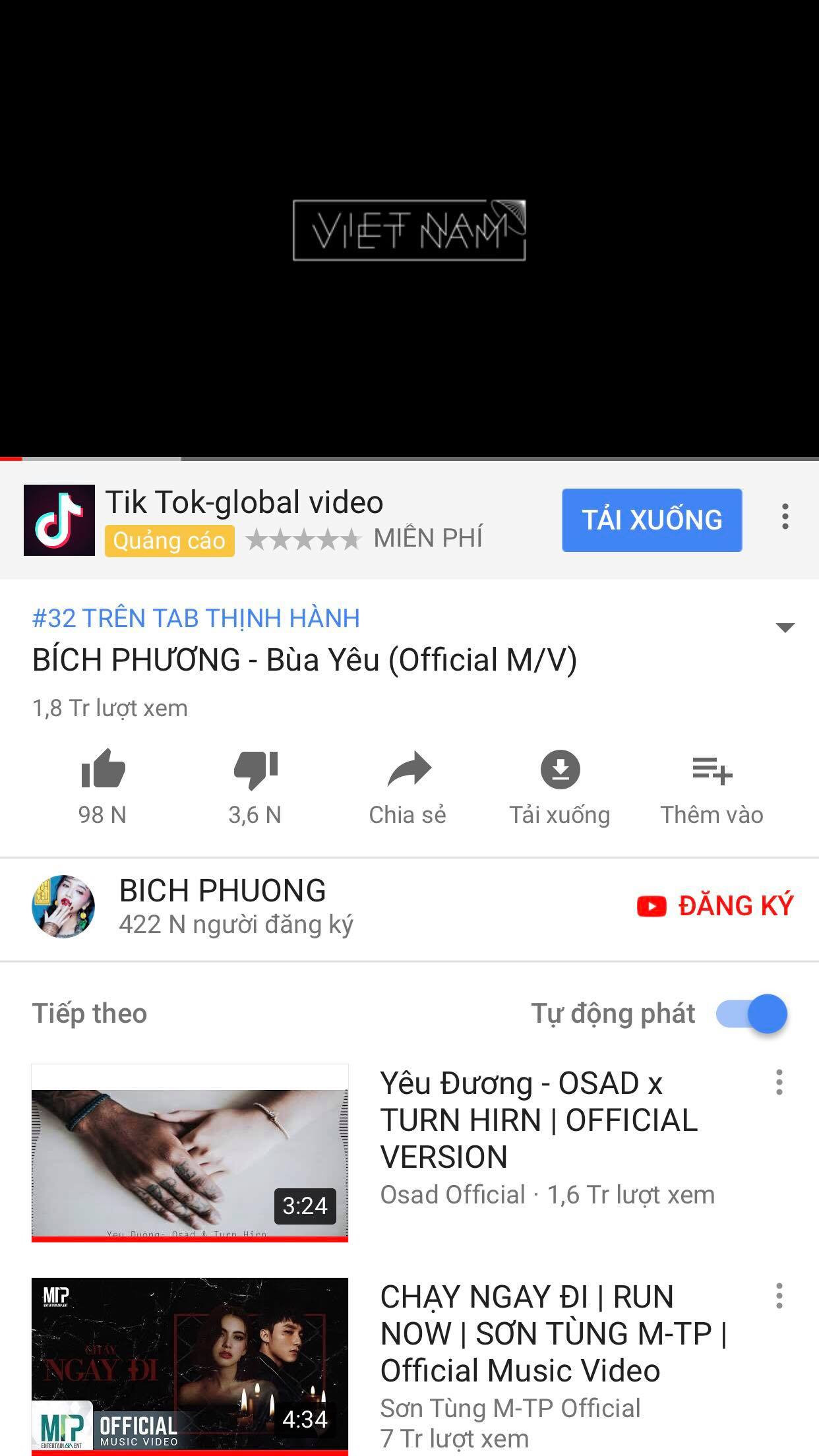Expand the video description arrow

[785, 627]
